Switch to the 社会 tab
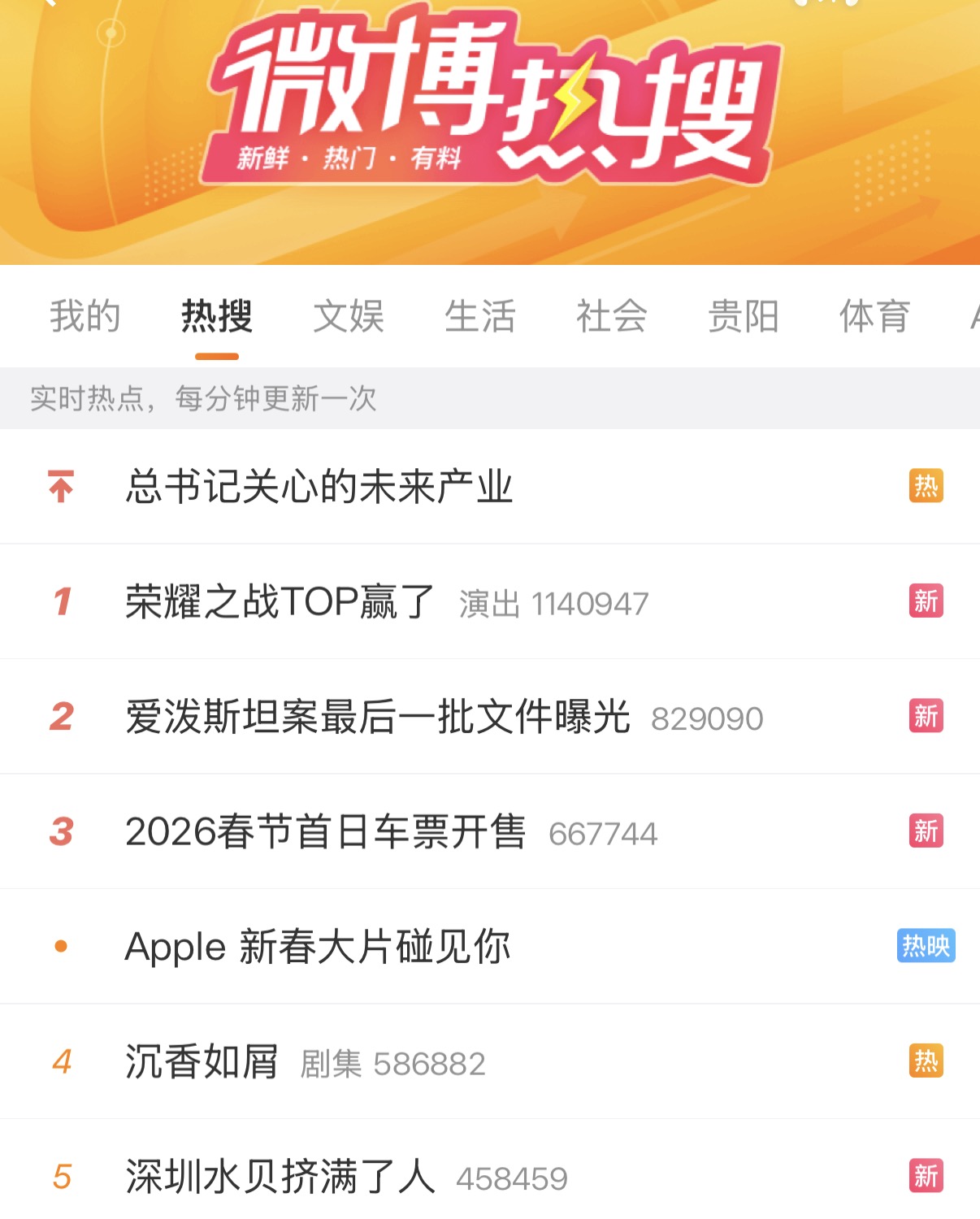 (x=612, y=316)
